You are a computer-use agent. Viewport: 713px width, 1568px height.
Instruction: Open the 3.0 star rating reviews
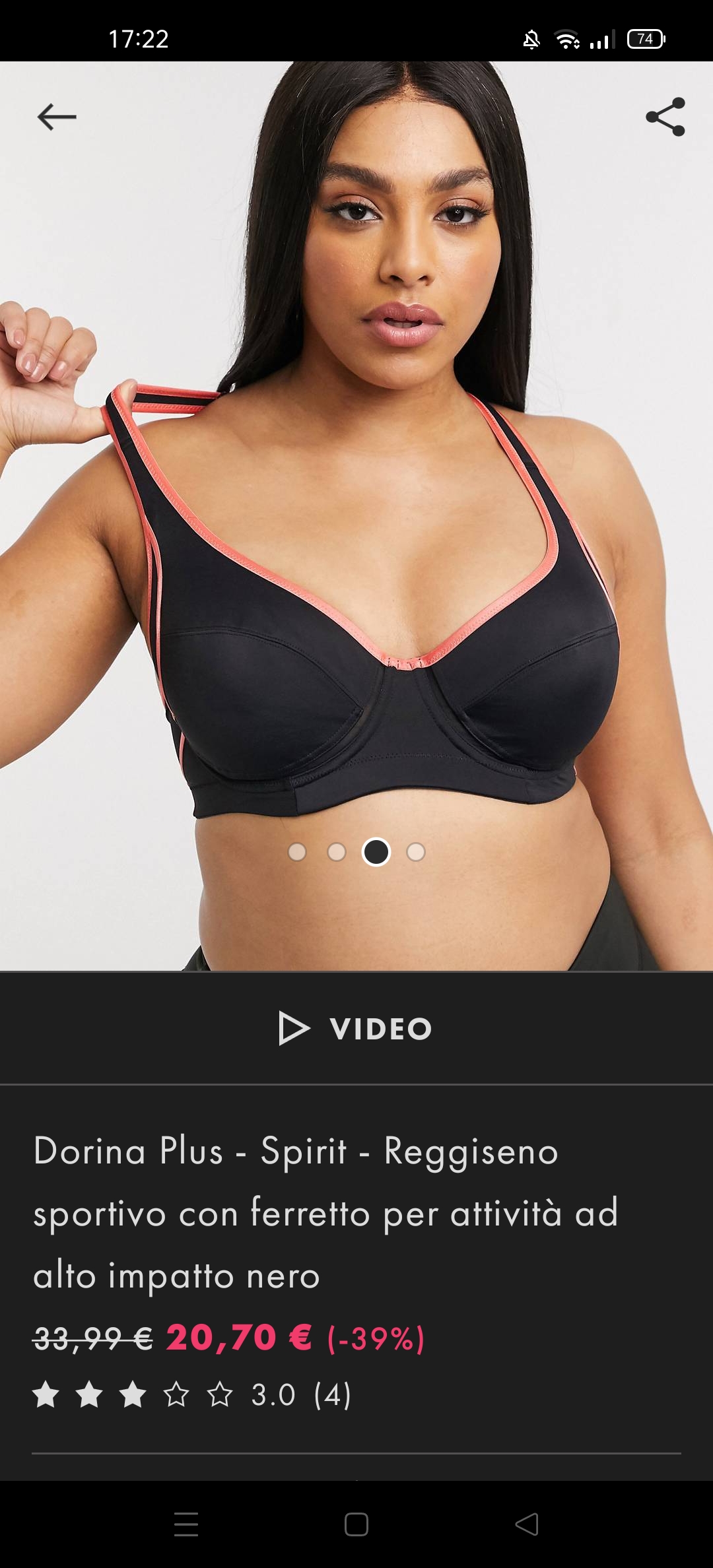pyautogui.click(x=191, y=1394)
